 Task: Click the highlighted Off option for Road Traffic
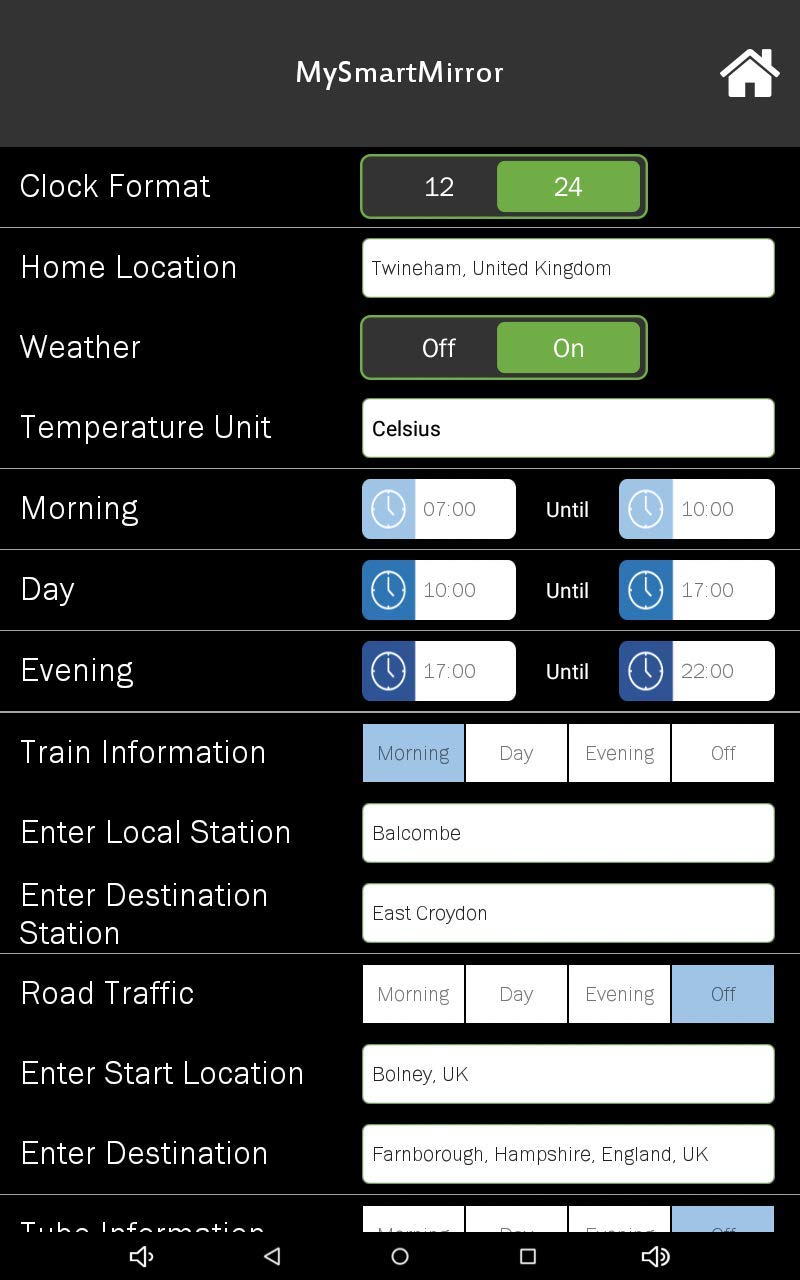click(722, 994)
